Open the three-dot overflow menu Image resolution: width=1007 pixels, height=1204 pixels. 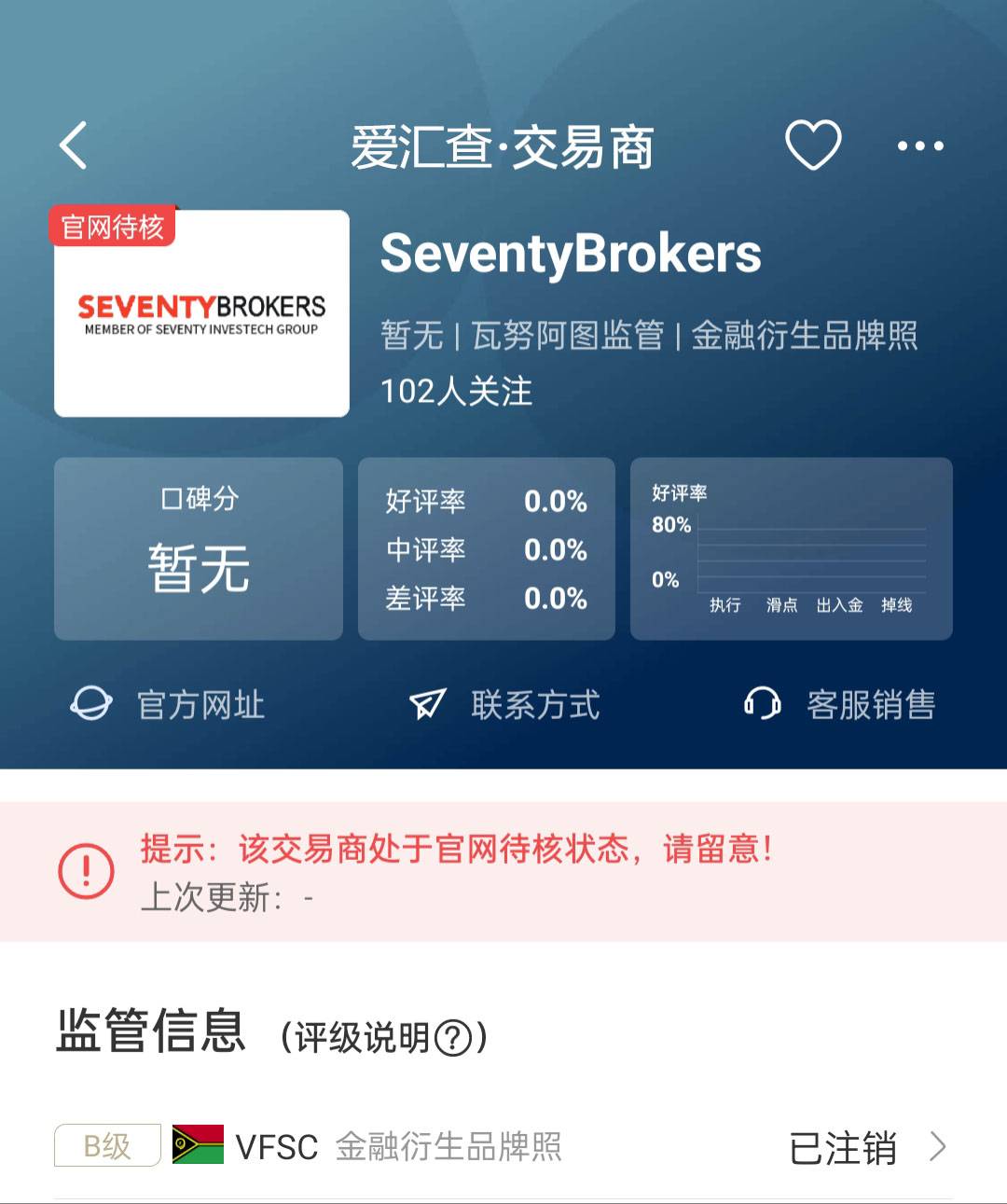(x=919, y=145)
